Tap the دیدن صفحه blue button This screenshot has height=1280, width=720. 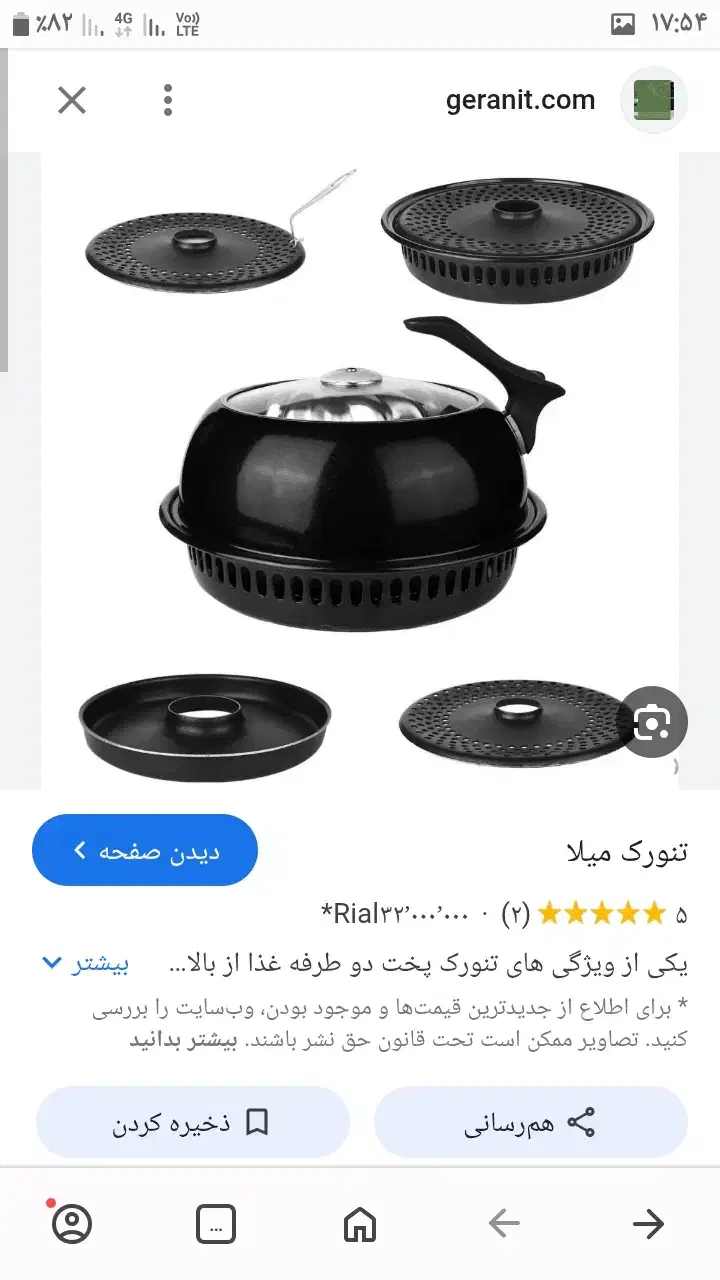coord(145,849)
